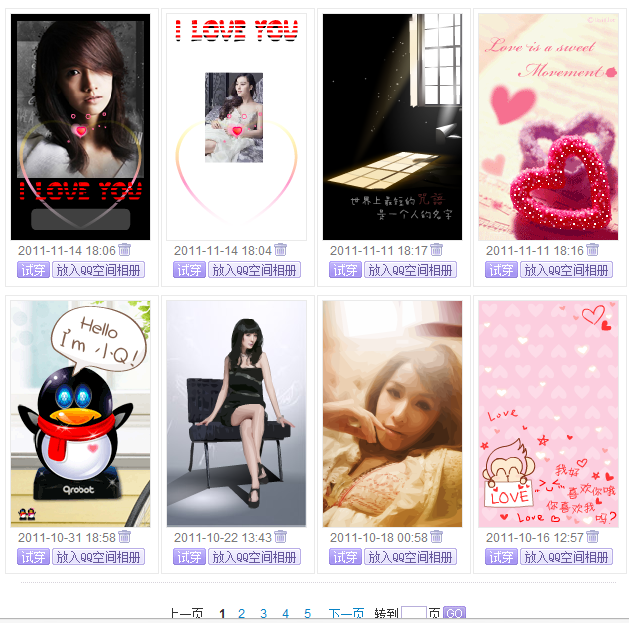Screen dimensions: 629x623
Task: Delete the 2011-11-11 18:17 item via trash icon
Action: 437,250
